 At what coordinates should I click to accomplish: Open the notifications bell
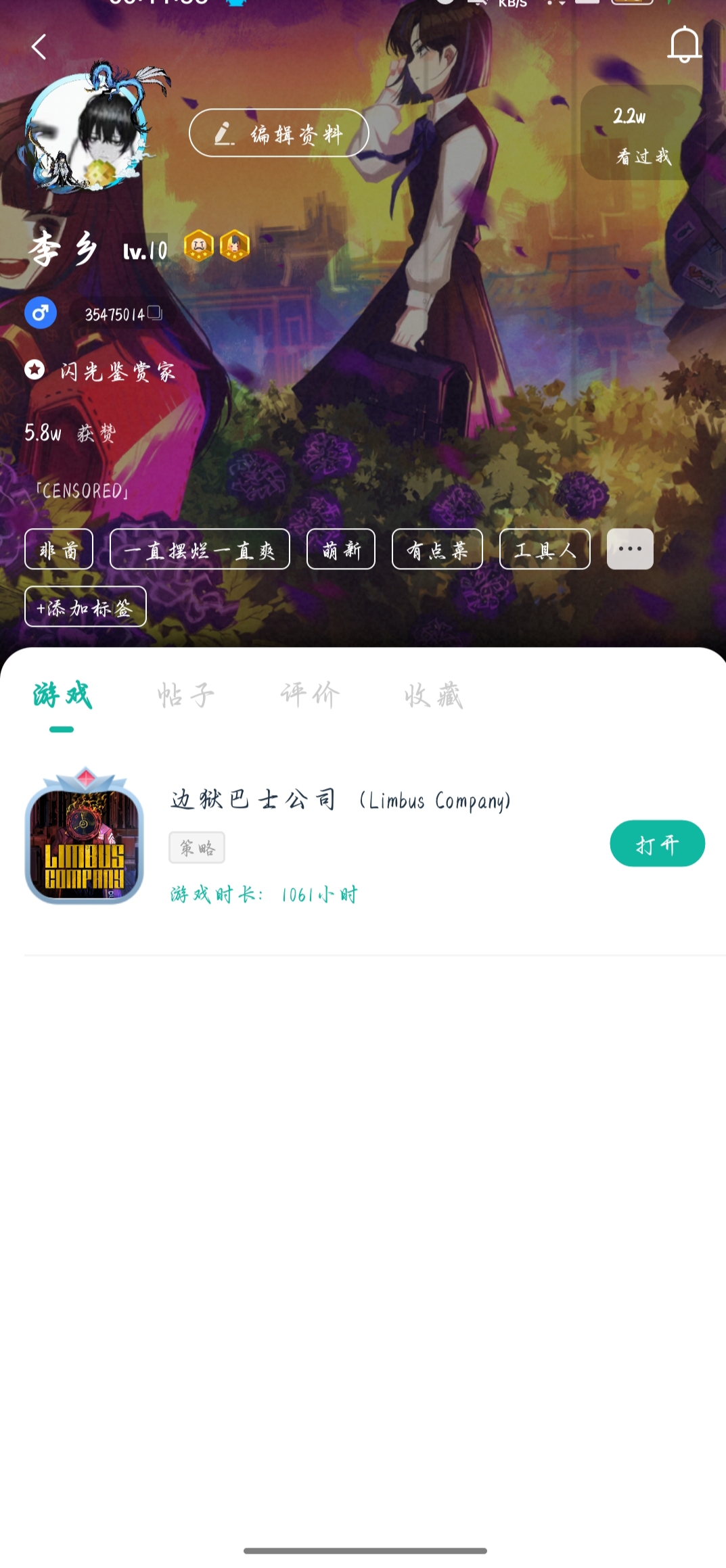point(684,45)
